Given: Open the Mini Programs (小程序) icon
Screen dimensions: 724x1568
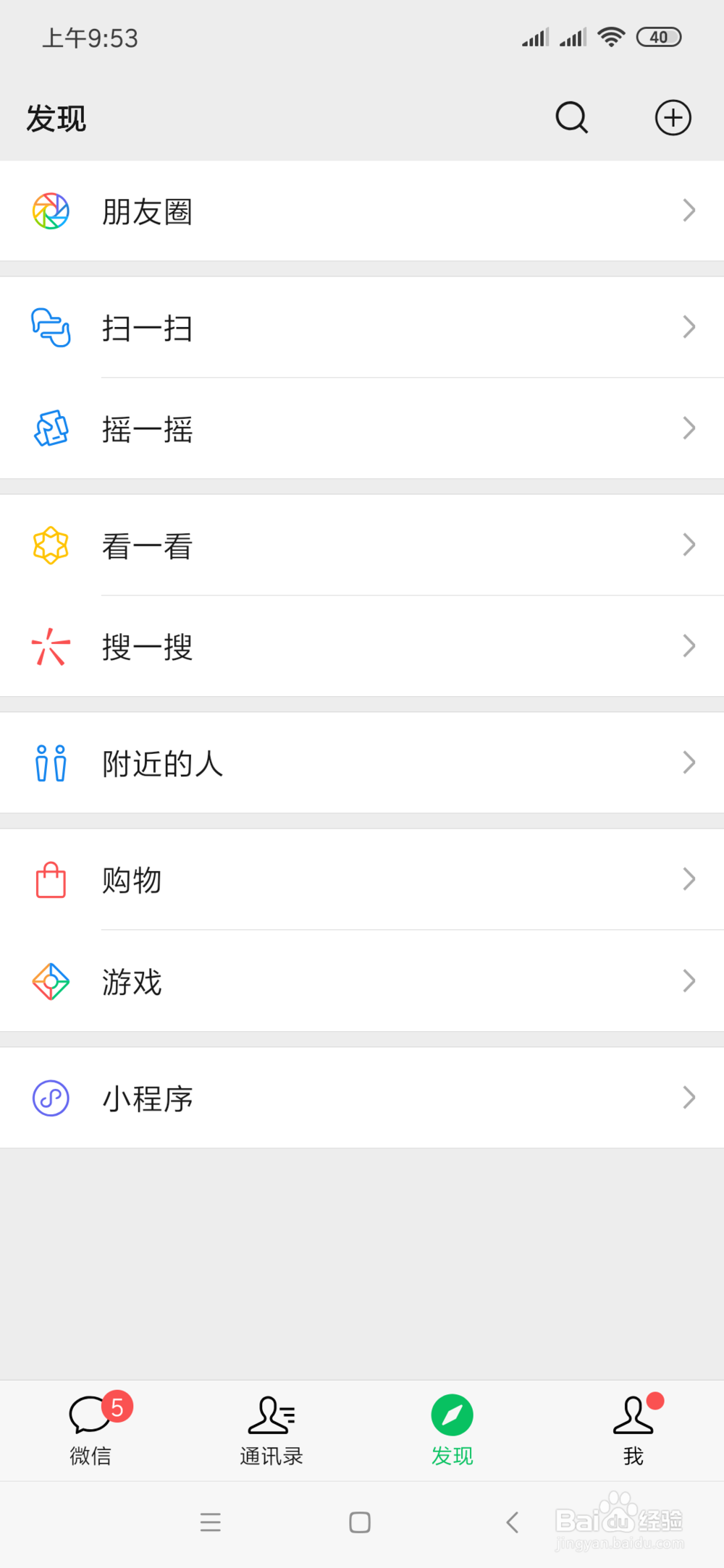Looking at the screenshot, I should [50, 1098].
